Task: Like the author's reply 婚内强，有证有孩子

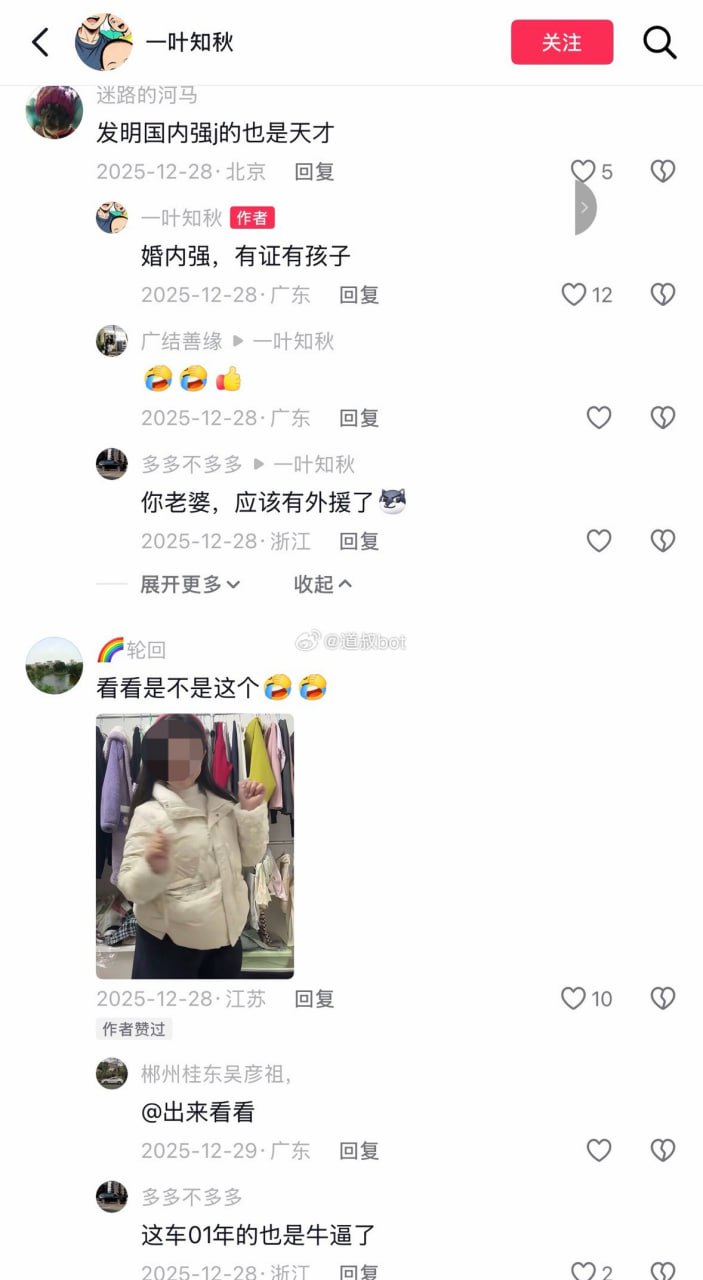Action: pyautogui.click(x=574, y=294)
